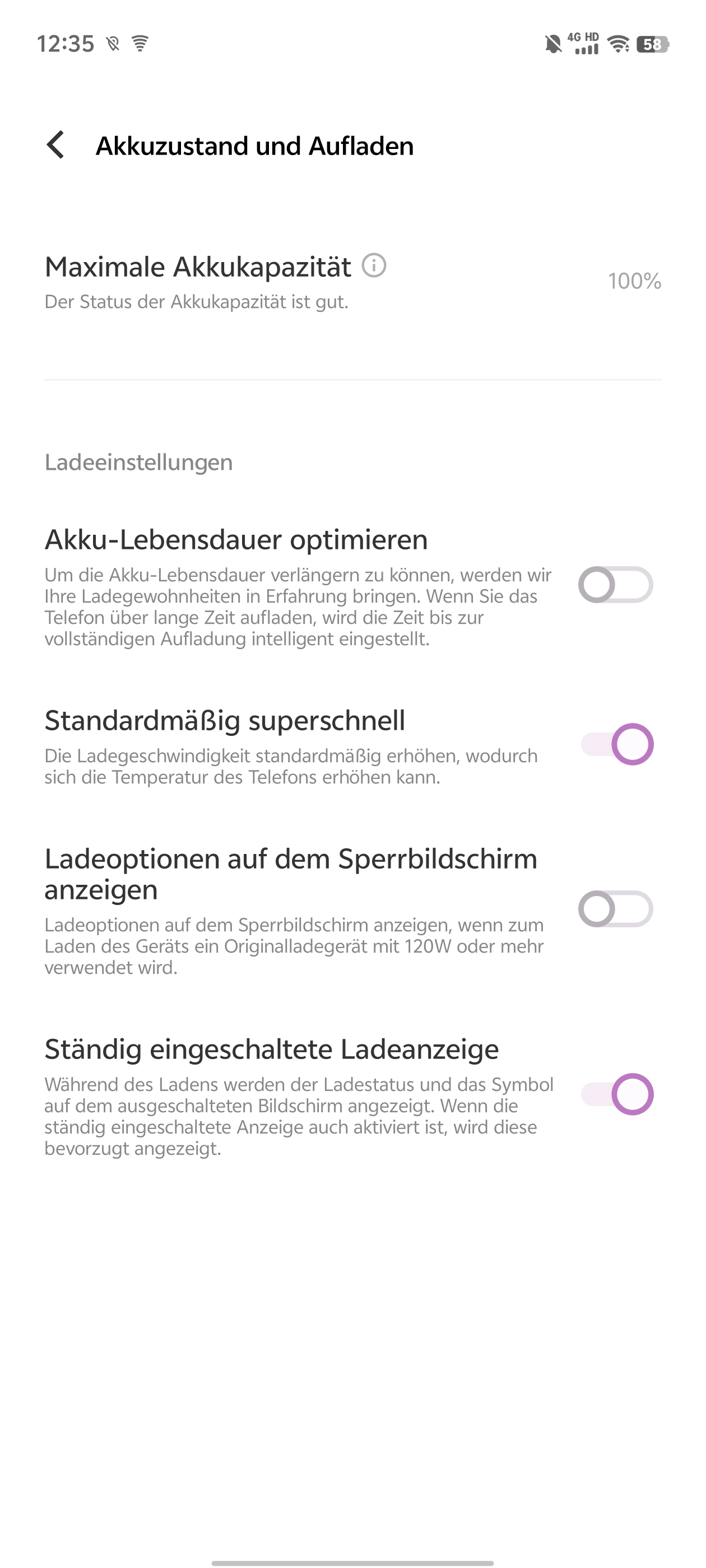Go back from Akkuzustand und Aufladen

pos(55,146)
